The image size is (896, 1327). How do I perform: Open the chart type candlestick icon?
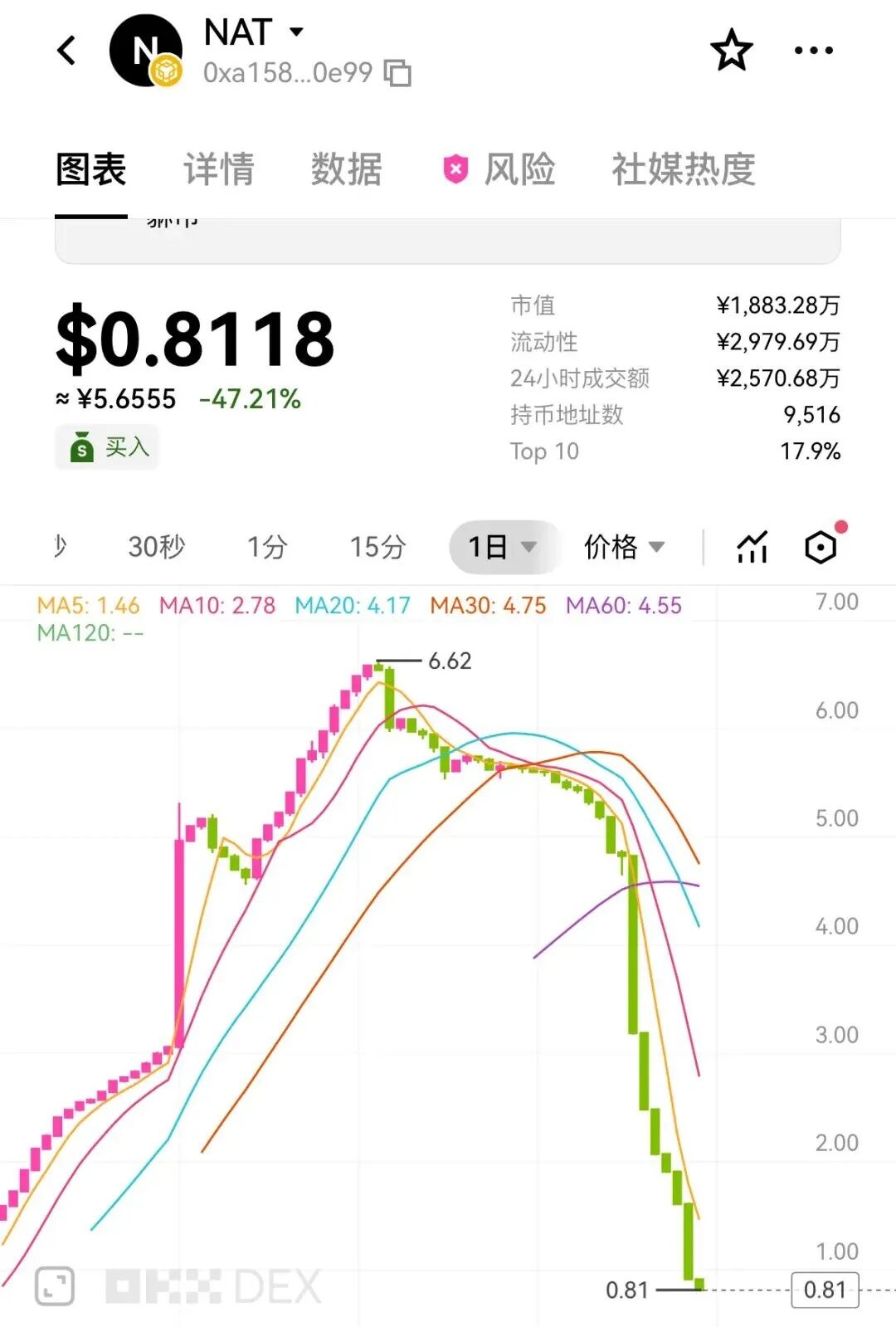click(x=750, y=546)
